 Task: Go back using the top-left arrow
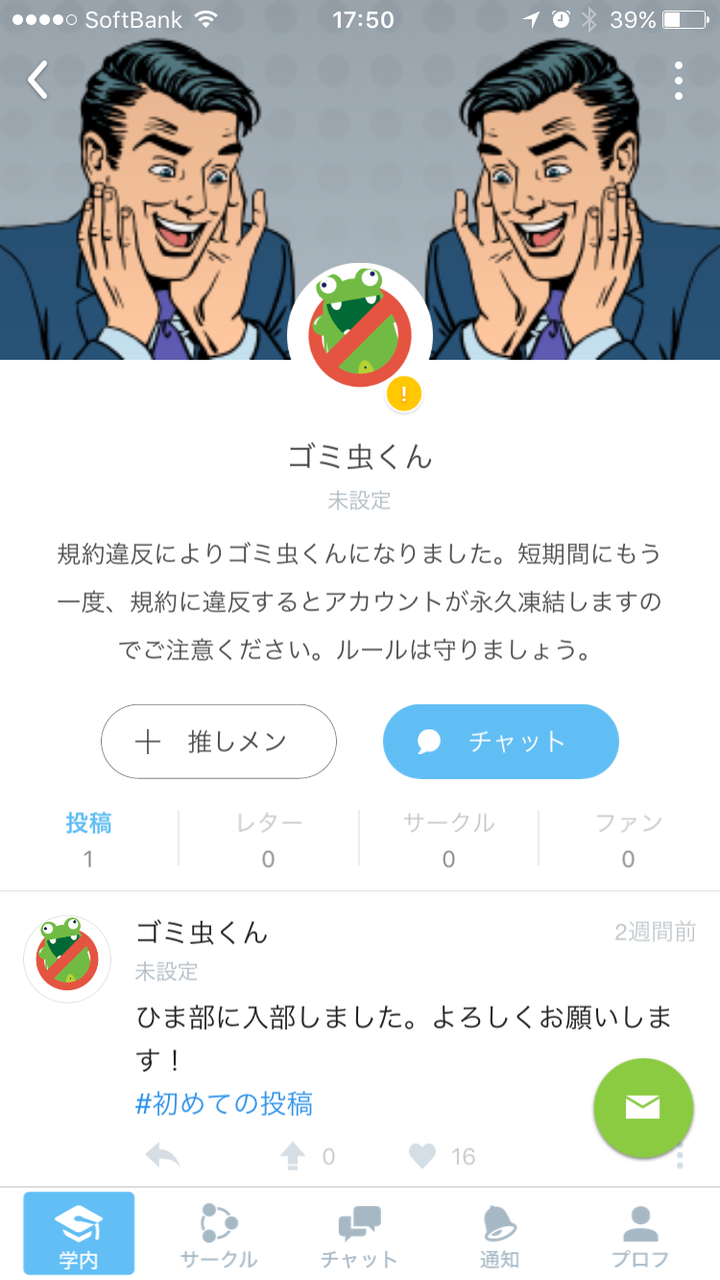(x=38, y=80)
